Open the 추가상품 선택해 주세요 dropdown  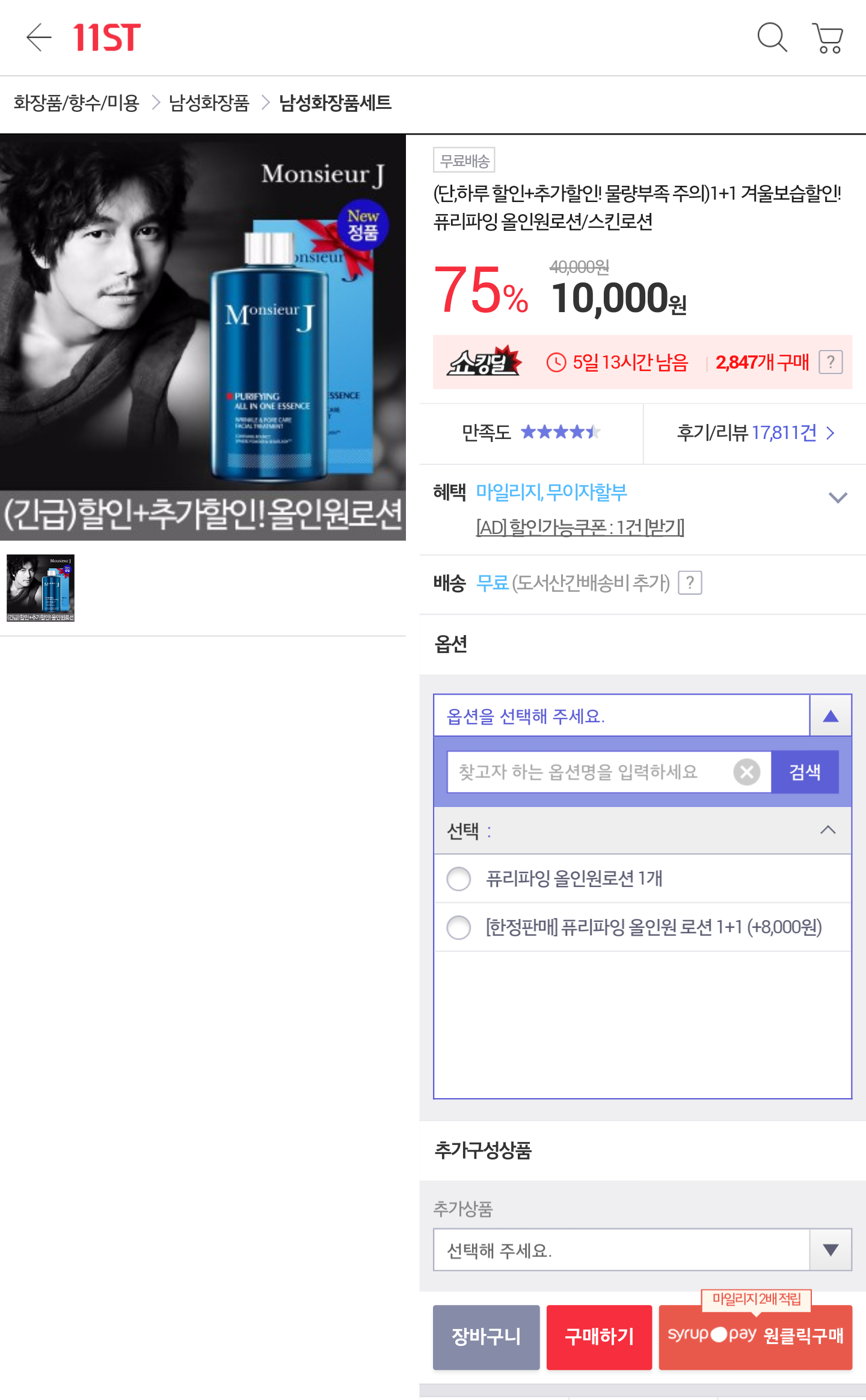click(642, 1250)
